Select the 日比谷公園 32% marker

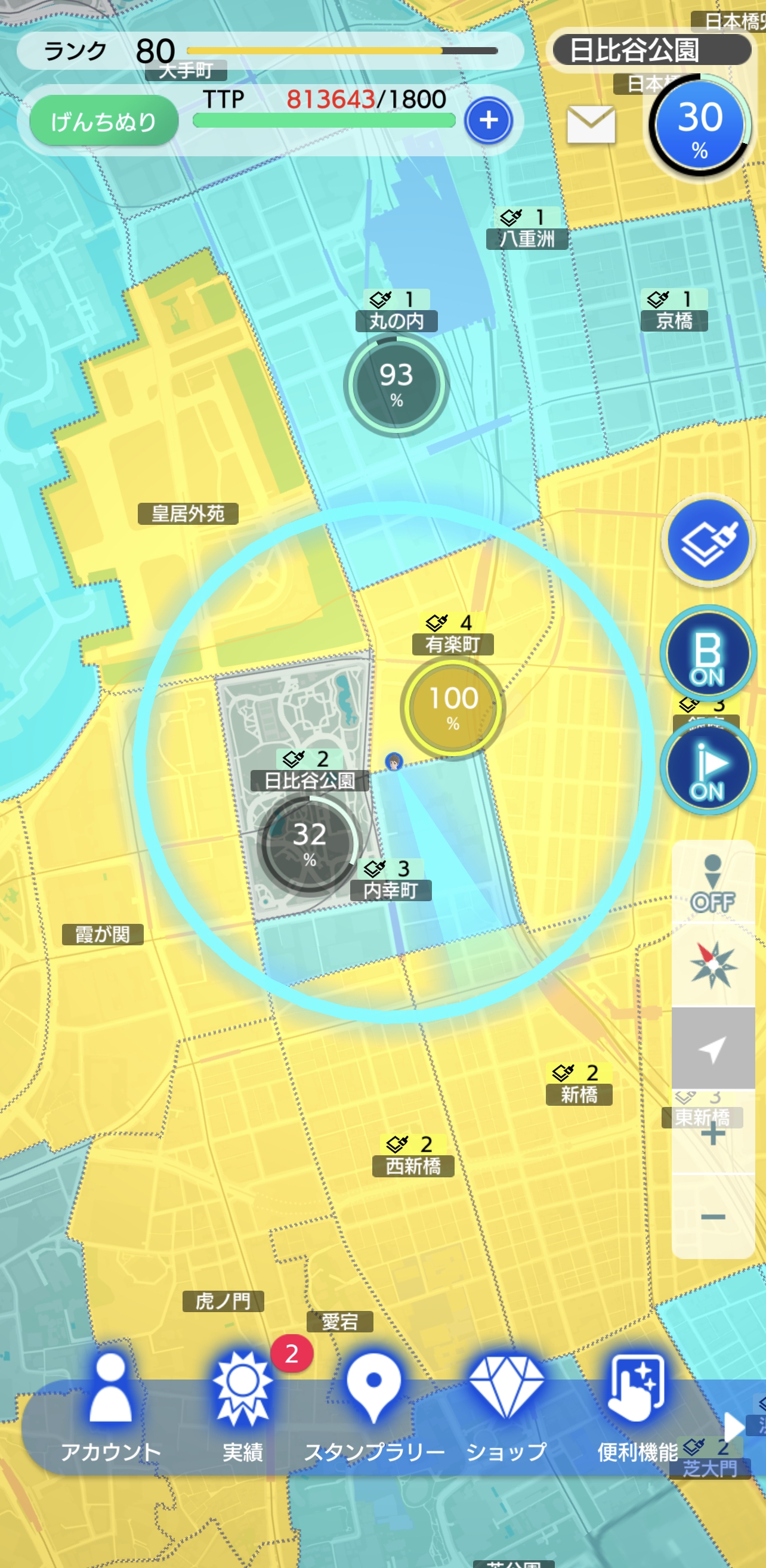pos(309,844)
